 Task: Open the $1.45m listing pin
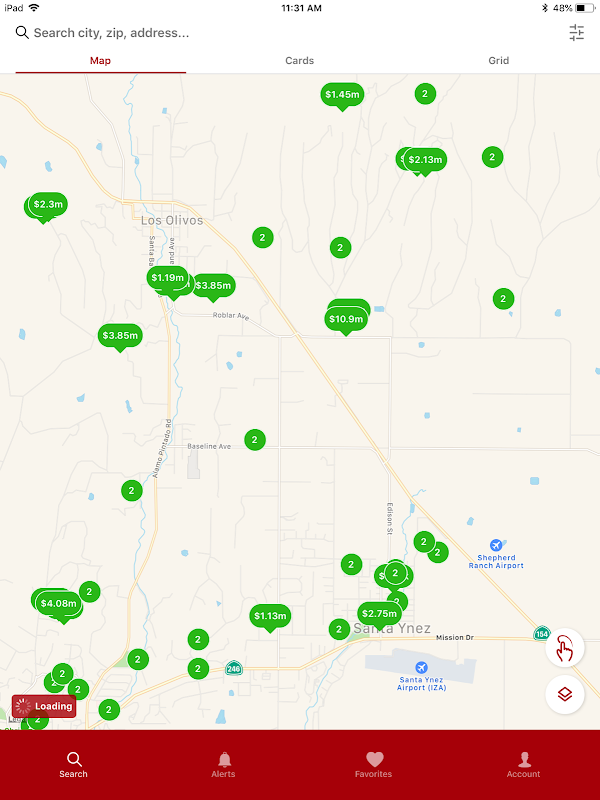tap(342, 95)
